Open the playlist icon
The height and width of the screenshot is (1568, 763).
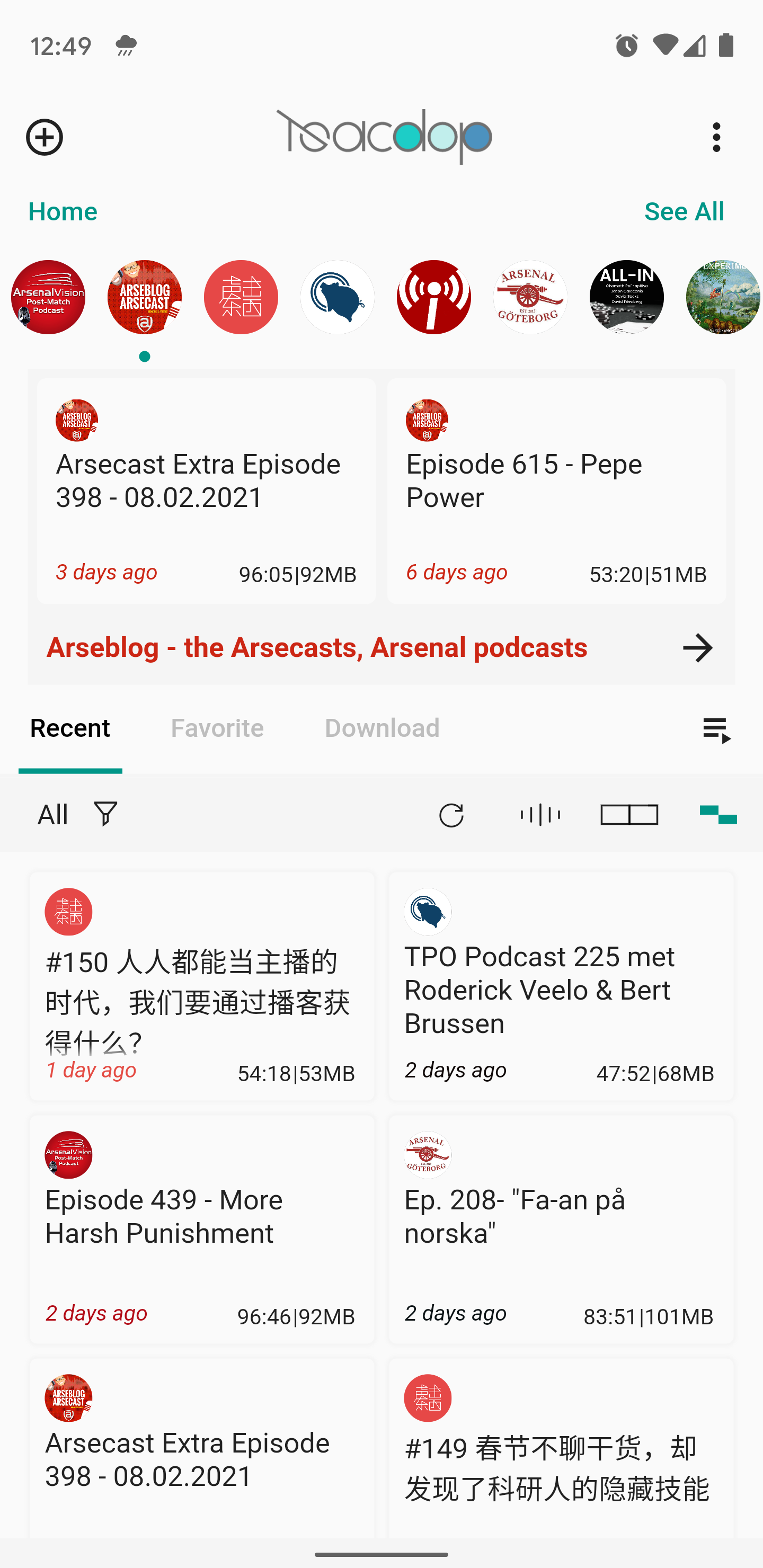click(716, 730)
